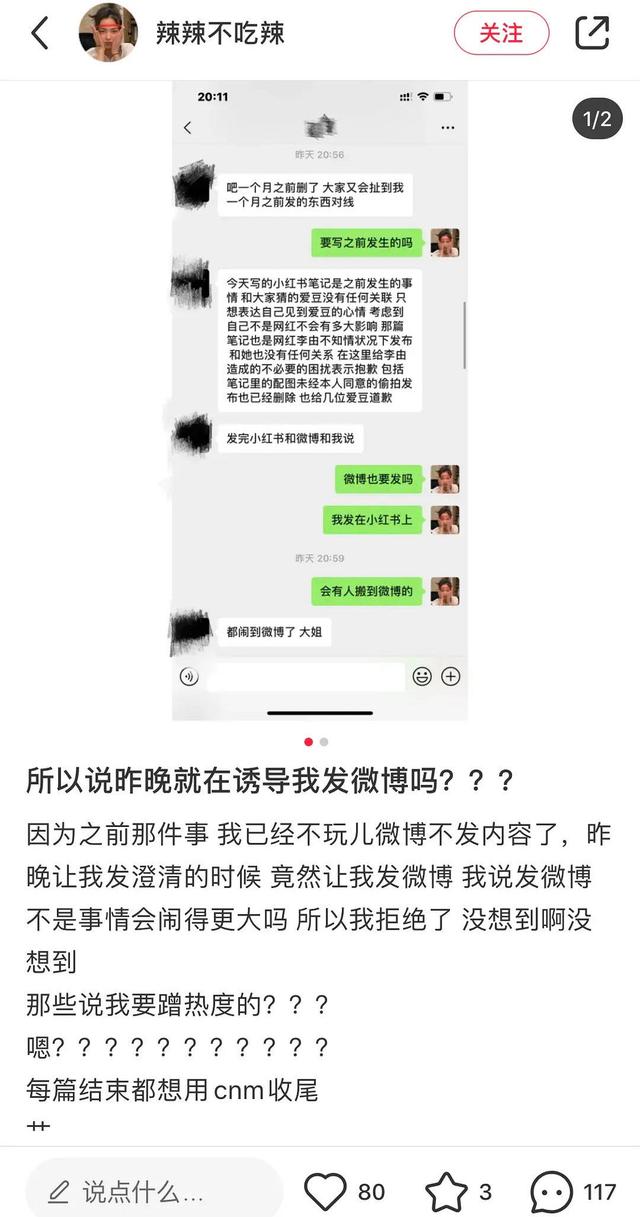Open 辣辣不吃辣's profile avatar
640x1217 pixels.
click(108, 33)
